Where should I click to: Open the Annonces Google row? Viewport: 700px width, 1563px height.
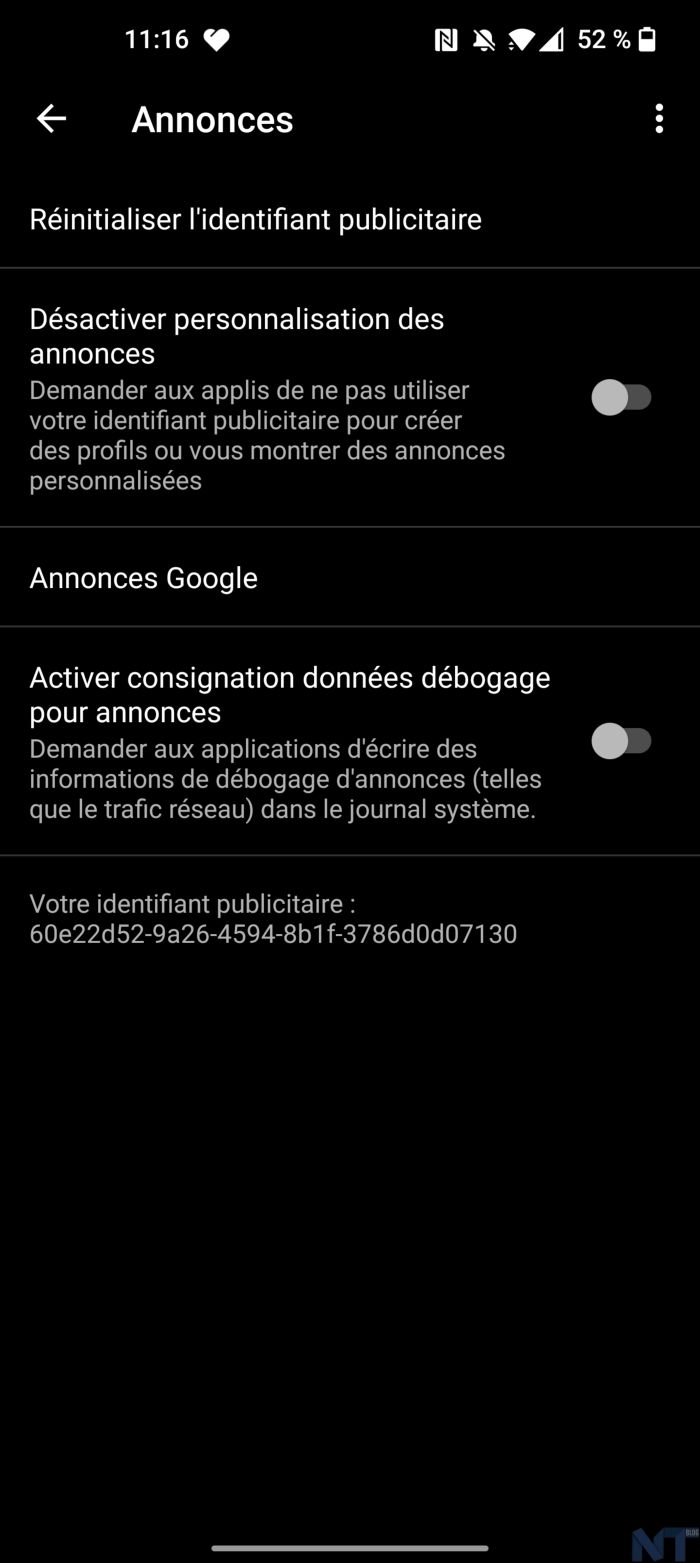coord(144,578)
